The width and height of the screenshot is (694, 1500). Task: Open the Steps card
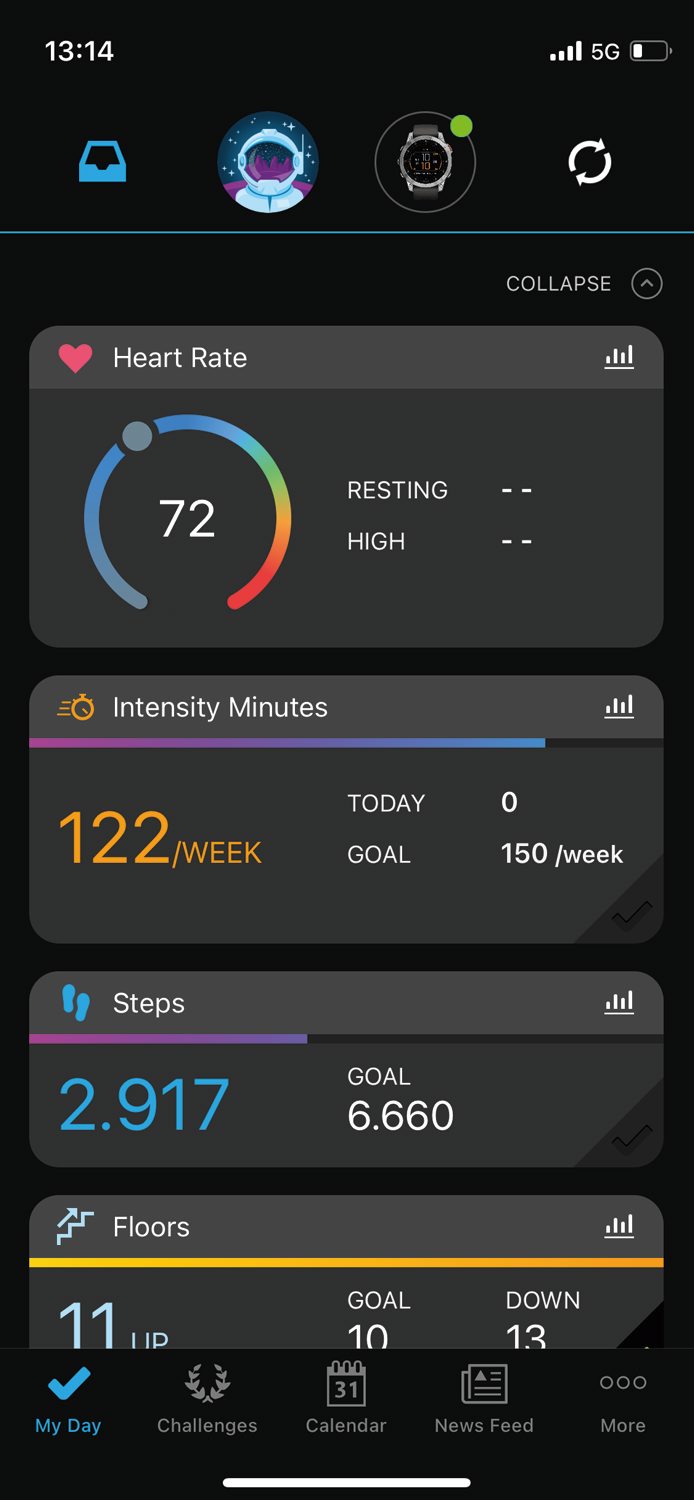346,1069
